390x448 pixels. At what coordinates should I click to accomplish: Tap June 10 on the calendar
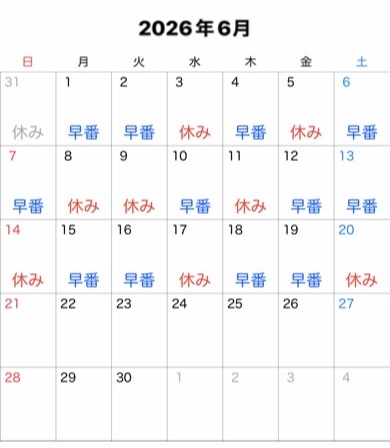[195, 183]
